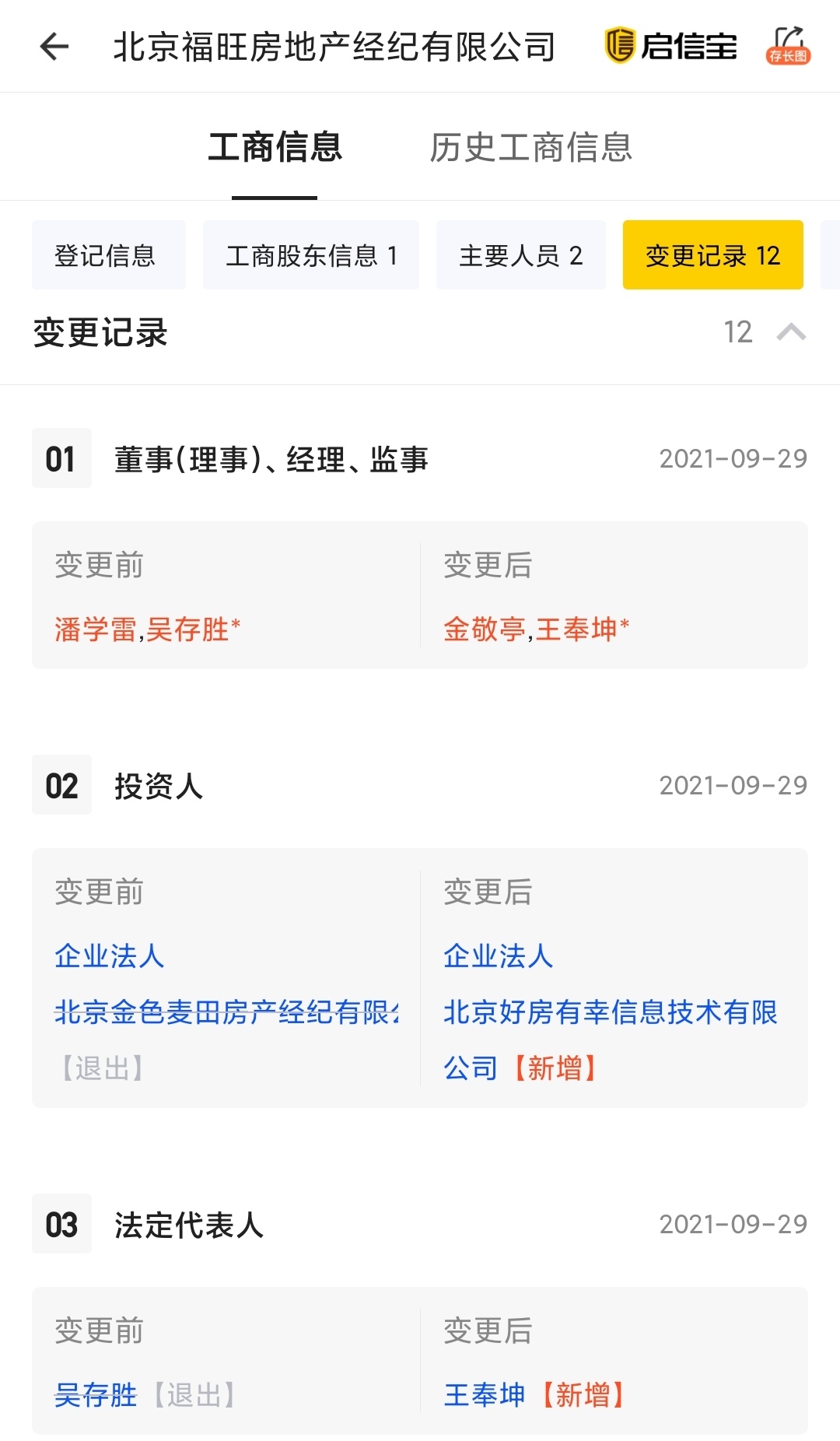Open 工商股东信息 1 chip
This screenshot has height=1441, width=840.
coord(310,255)
